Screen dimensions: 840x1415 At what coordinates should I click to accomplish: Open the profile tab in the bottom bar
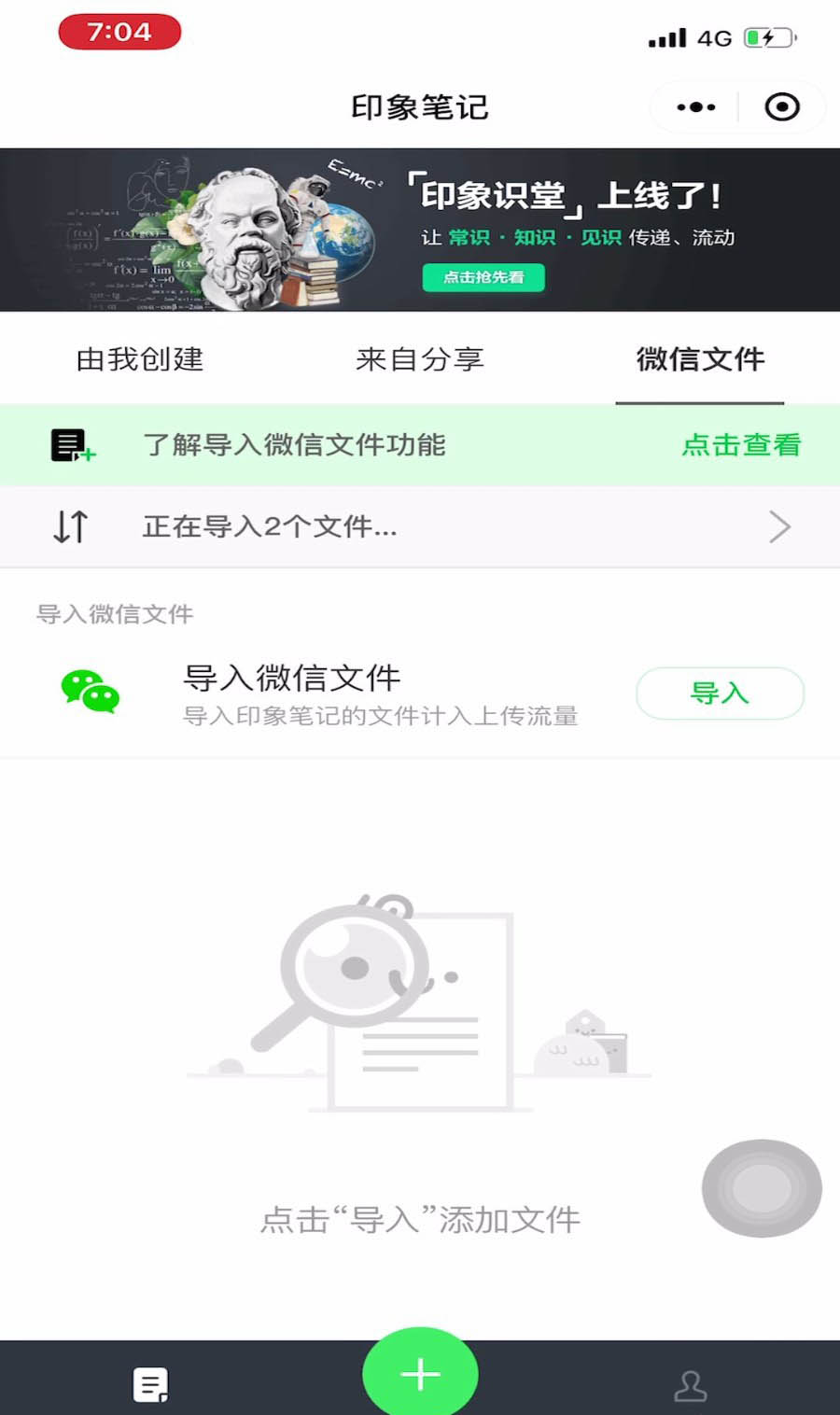(x=690, y=1385)
